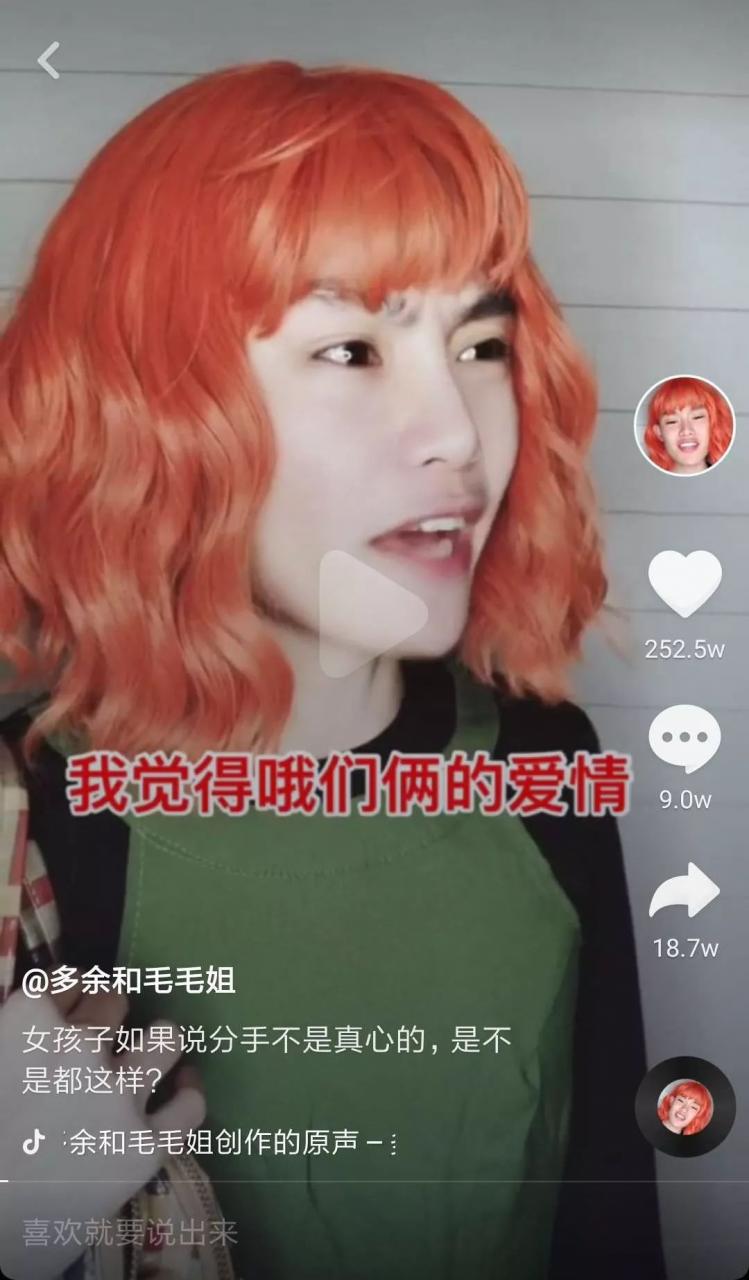Resume the video with the play button

point(372,612)
